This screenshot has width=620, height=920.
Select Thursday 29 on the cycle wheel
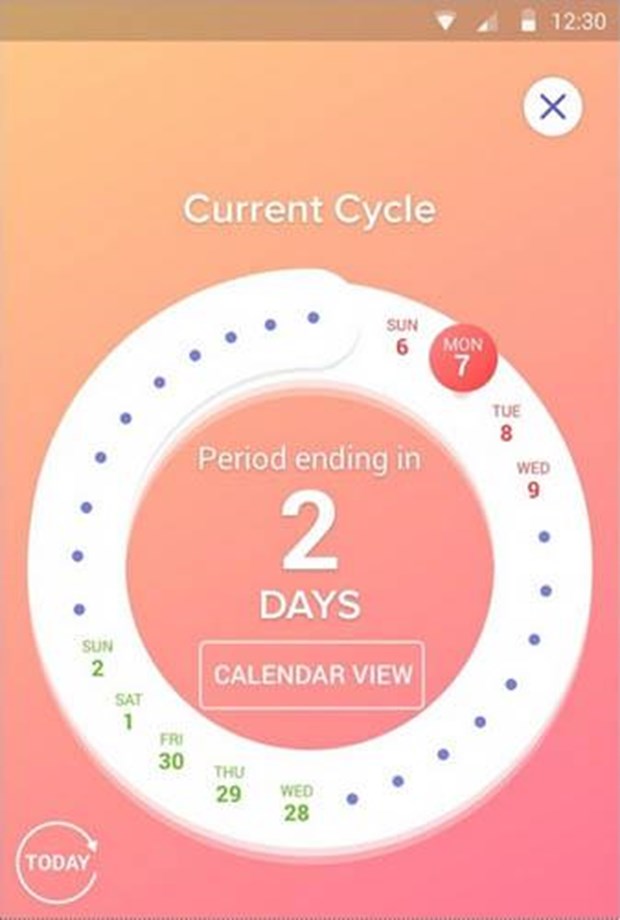[x=228, y=785]
